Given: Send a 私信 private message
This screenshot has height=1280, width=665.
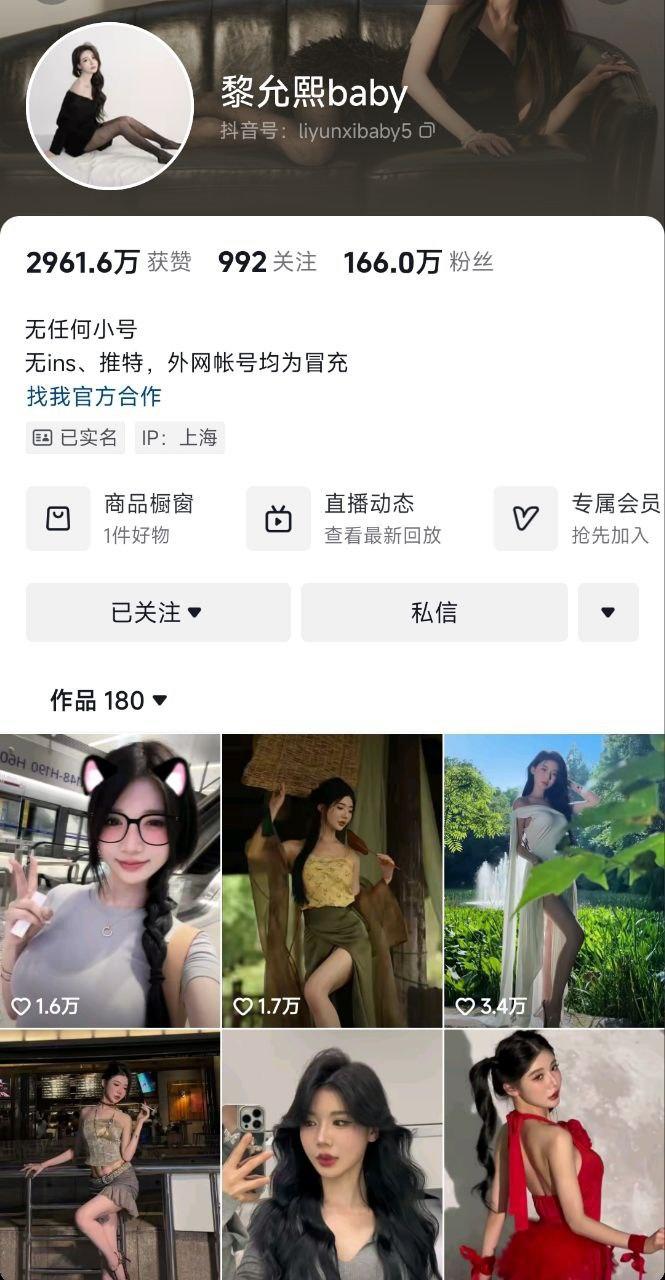Looking at the screenshot, I should coord(434,612).
